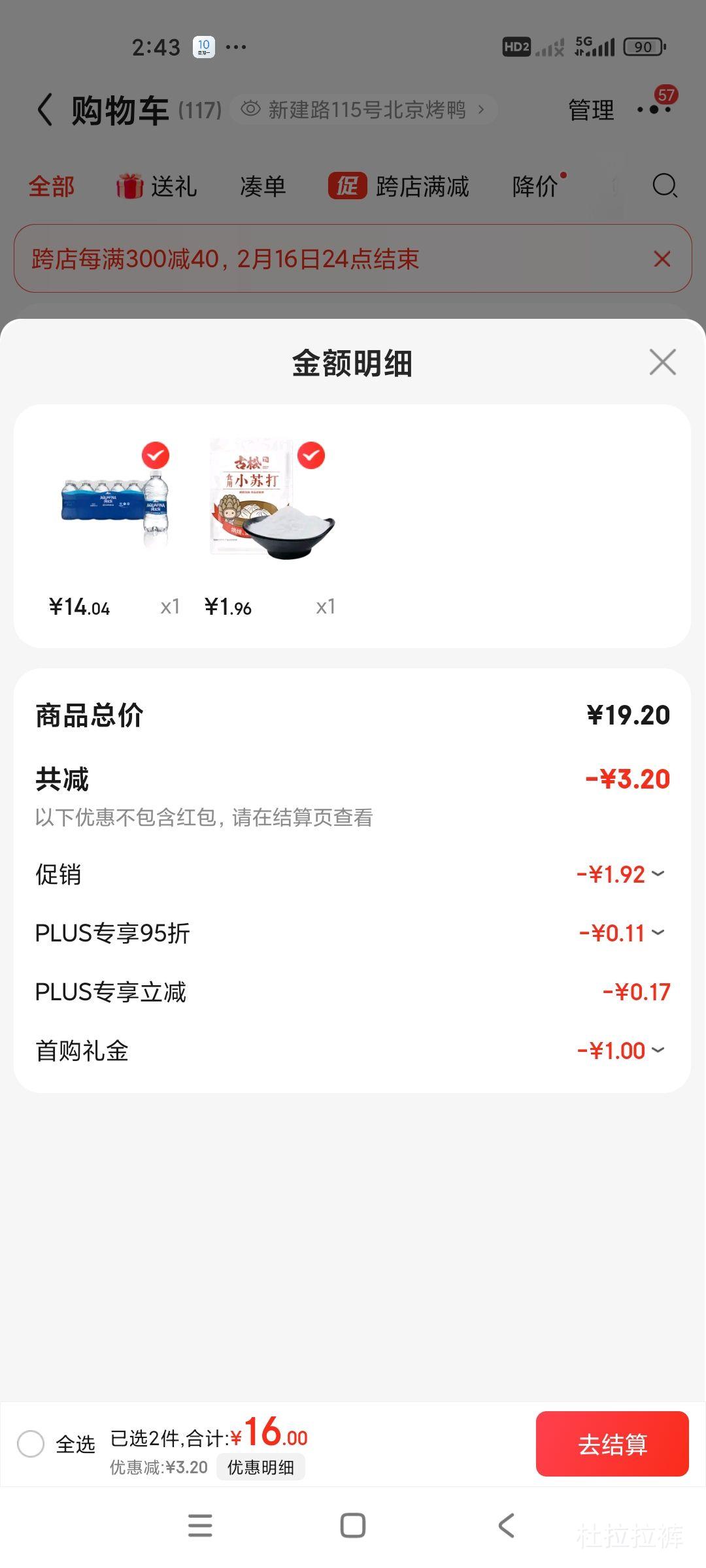Dismiss the 跨店每满300减40 banner
706x1568 pixels.
pos(662,259)
